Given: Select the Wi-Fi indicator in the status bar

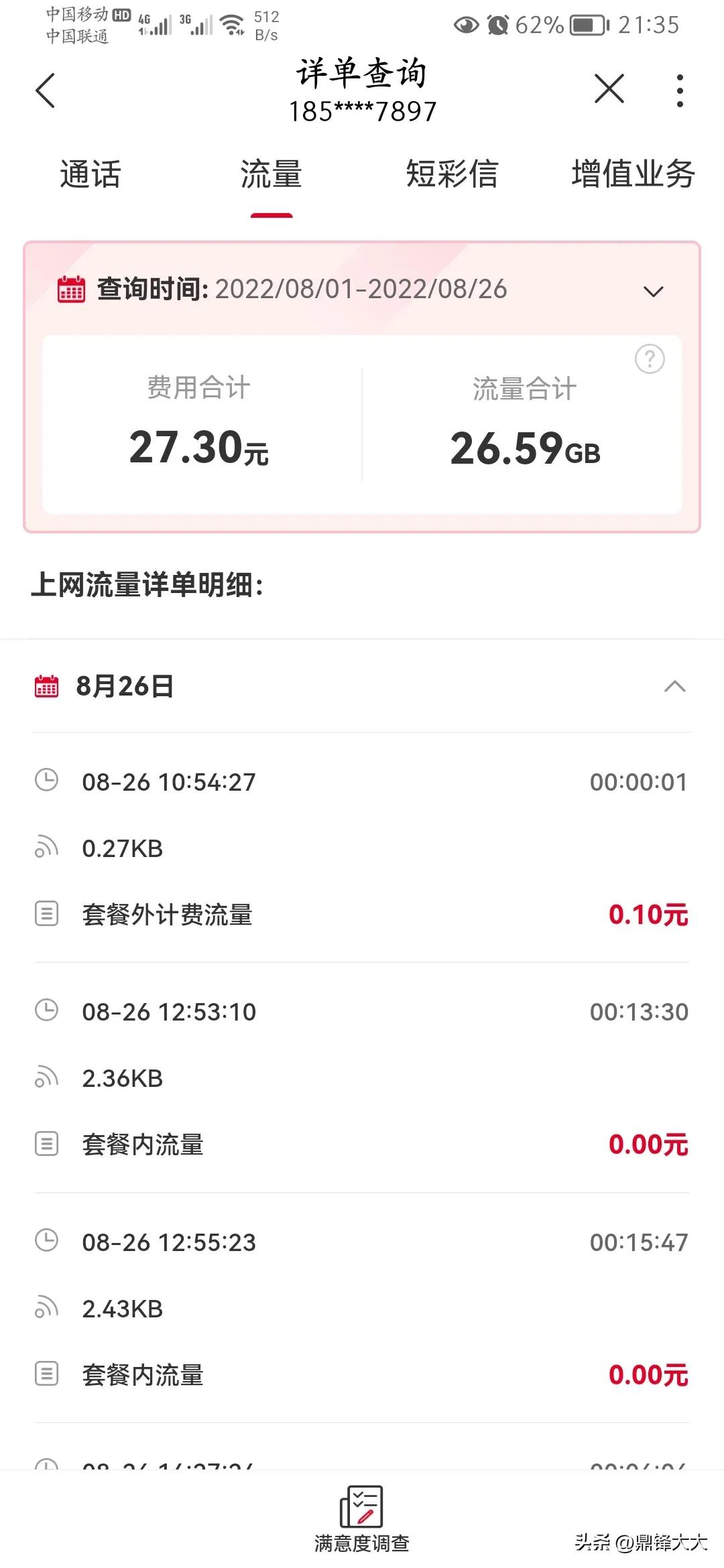Looking at the screenshot, I should pos(231,25).
